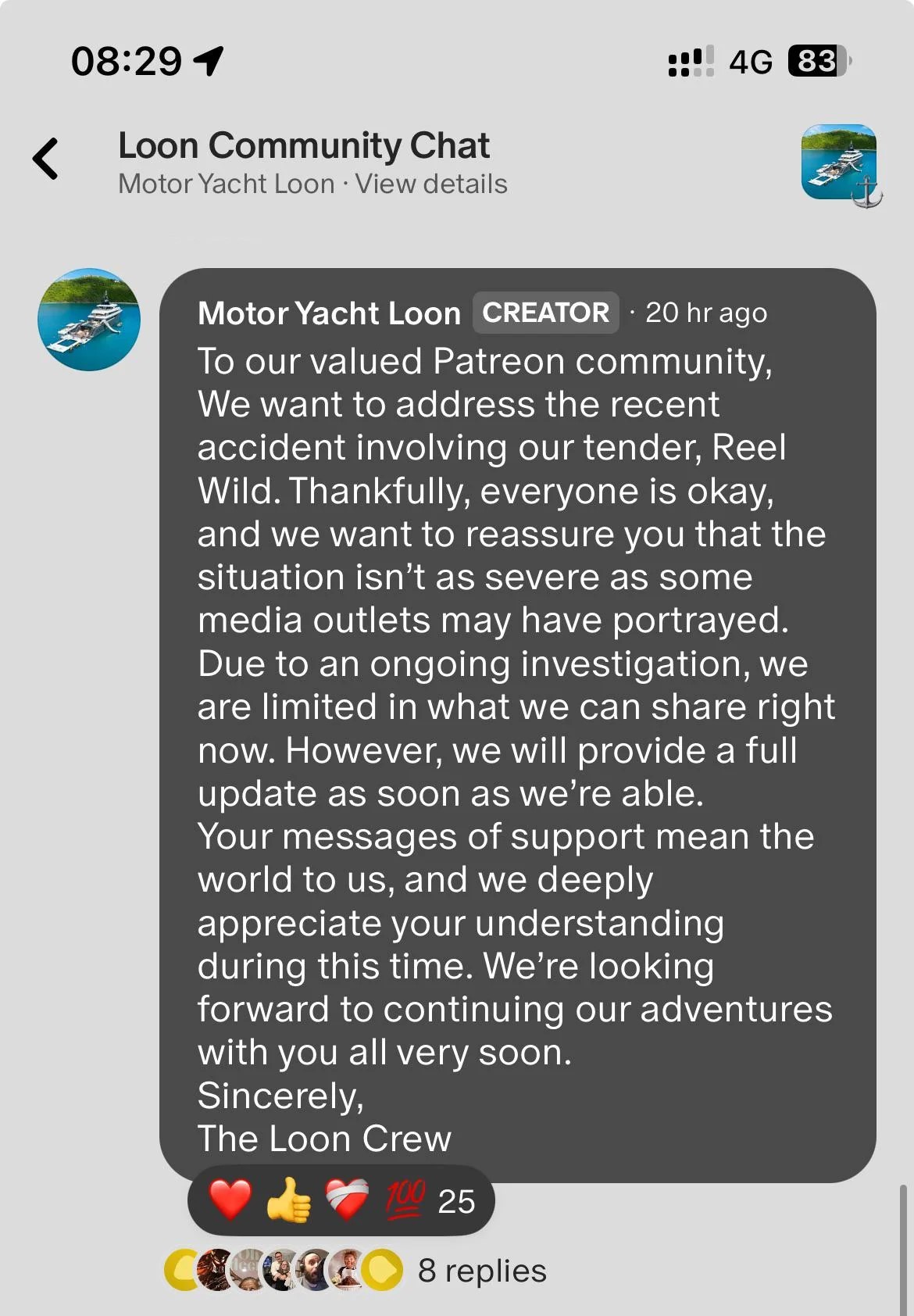Image resolution: width=914 pixels, height=1316 pixels.
Task: React with the thumbs up emoji
Action: pos(288,1200)
